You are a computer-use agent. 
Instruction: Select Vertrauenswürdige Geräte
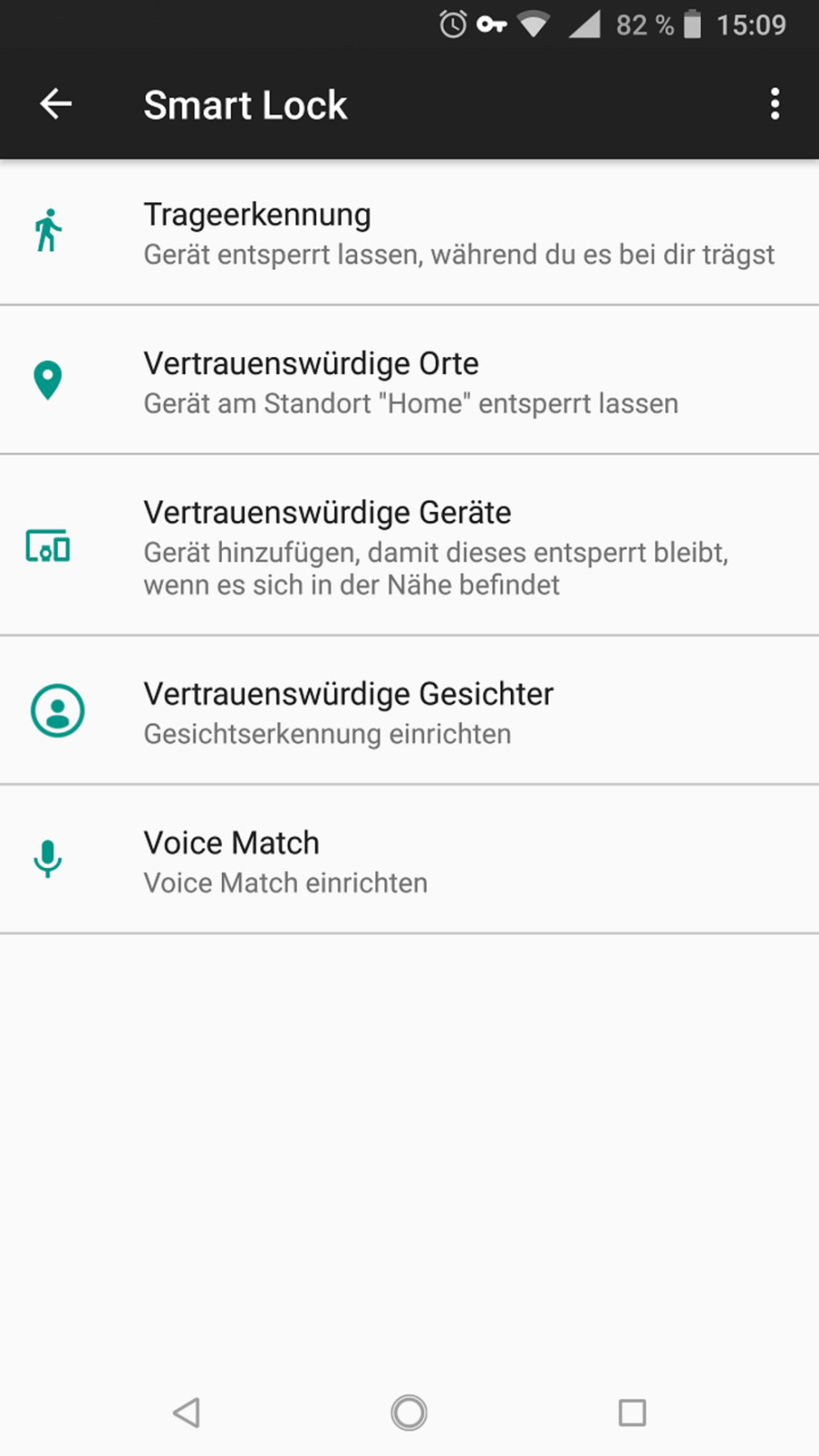[409, 546]
